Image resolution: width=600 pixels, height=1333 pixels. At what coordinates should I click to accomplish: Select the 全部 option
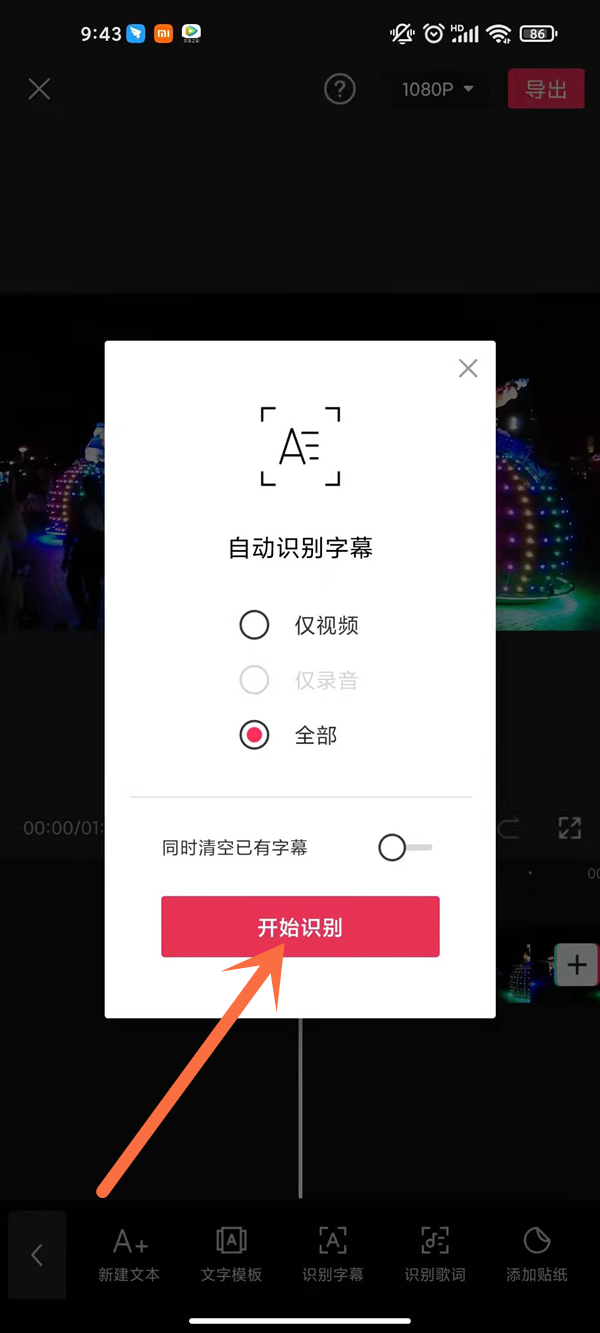pos(255,735)
